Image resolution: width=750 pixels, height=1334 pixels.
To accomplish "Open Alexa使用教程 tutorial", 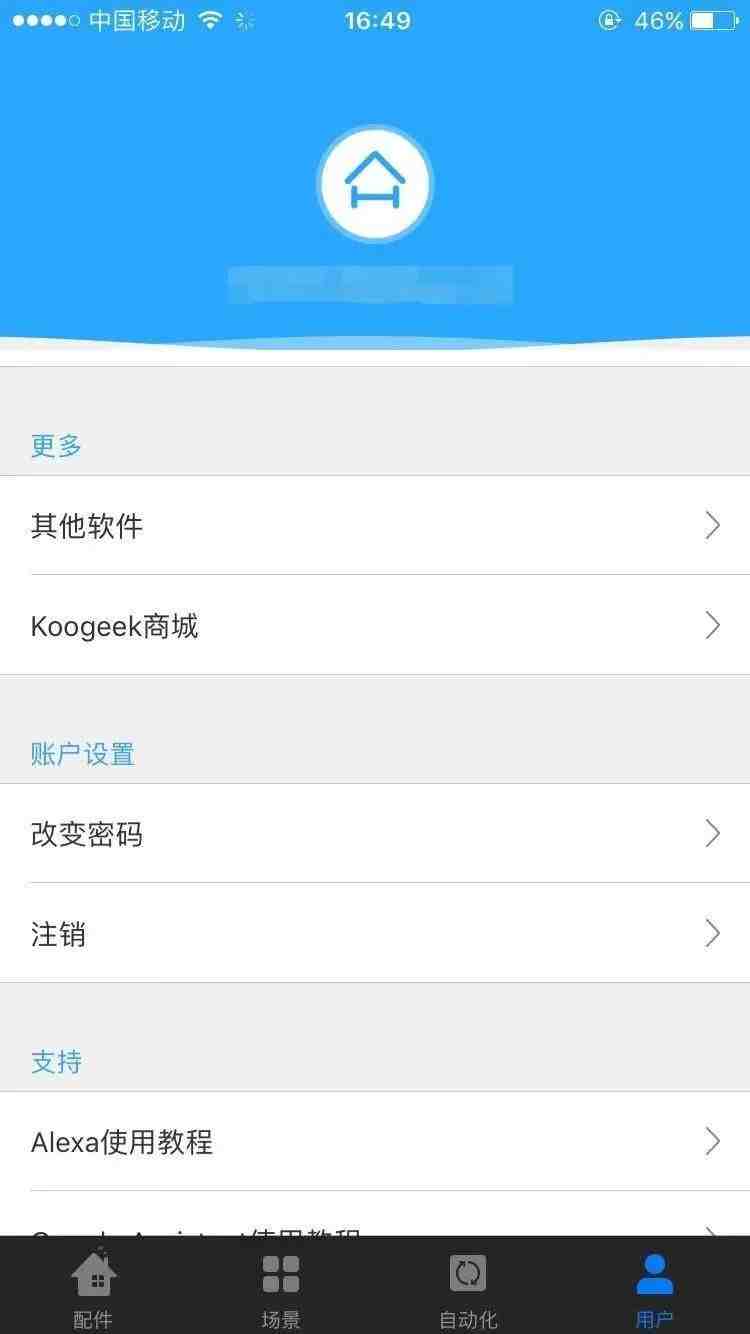I will coord(375,1141).
